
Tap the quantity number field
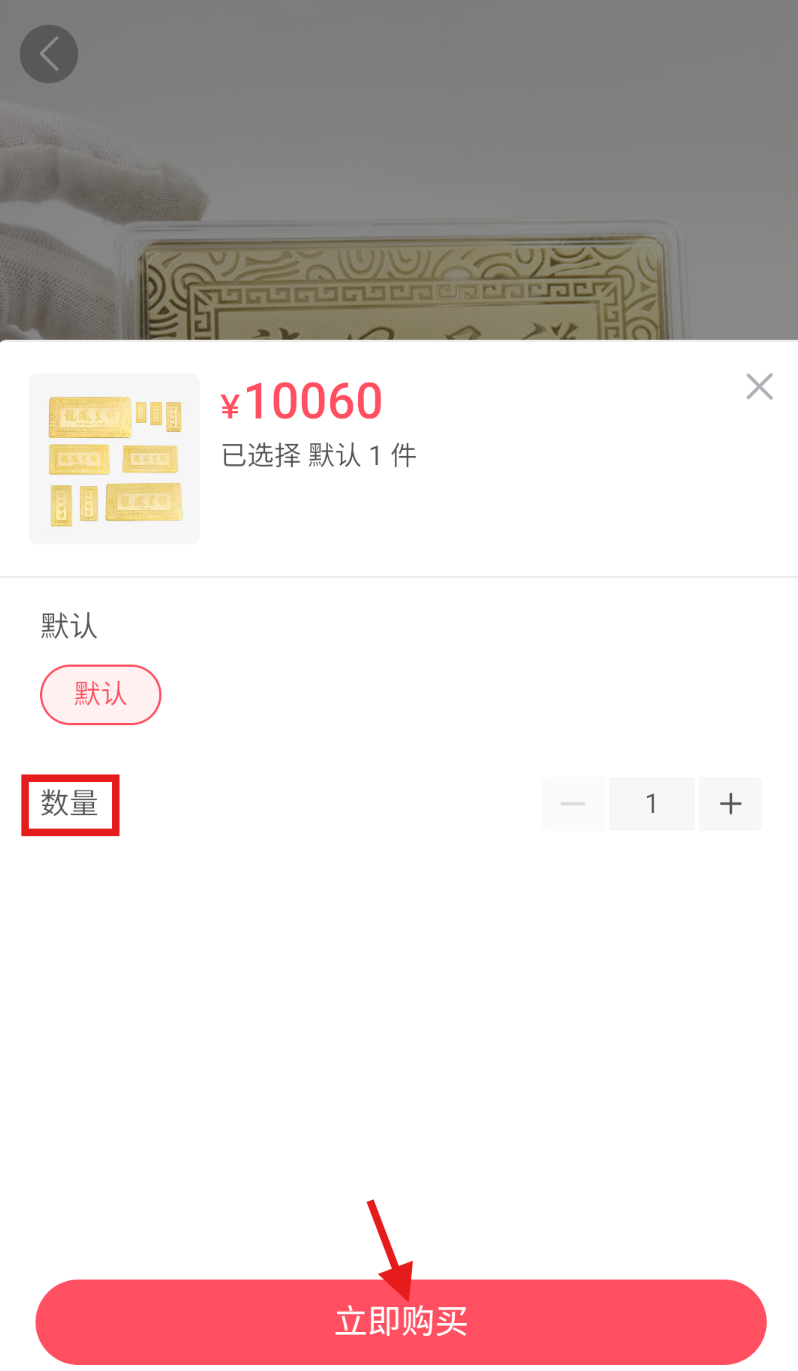651,804
